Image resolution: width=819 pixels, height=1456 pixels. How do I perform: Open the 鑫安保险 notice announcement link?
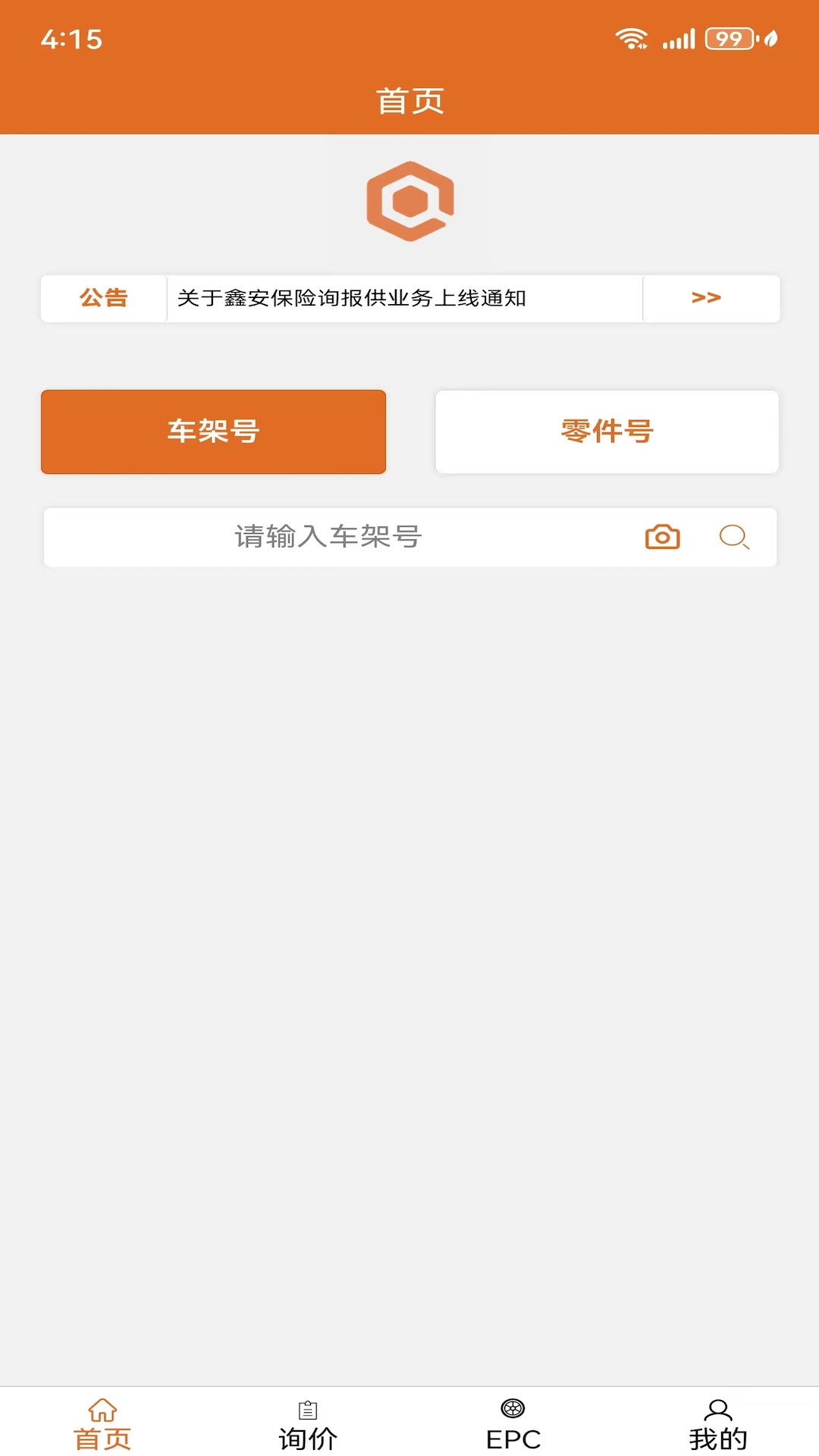coord(353,298)
